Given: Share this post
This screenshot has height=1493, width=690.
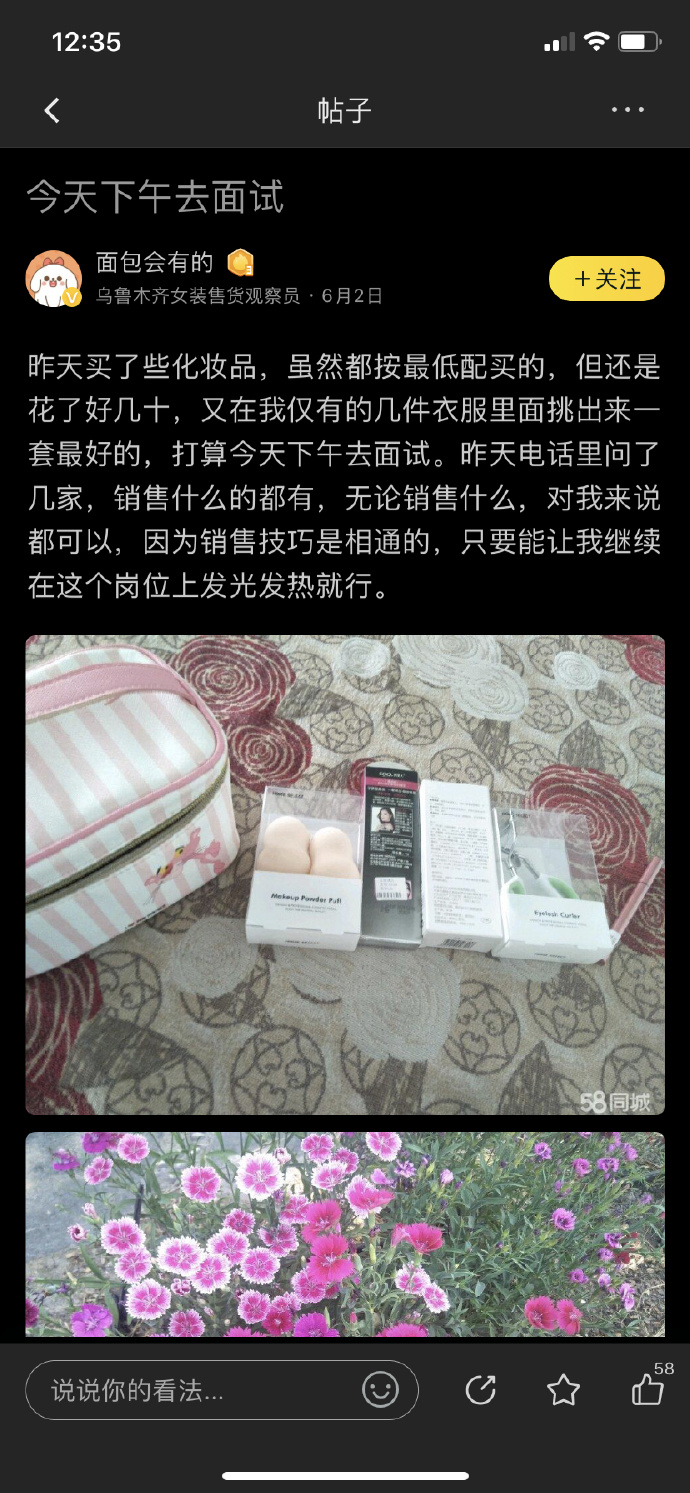Looking at the screenshot, I should coord(481,1390).
